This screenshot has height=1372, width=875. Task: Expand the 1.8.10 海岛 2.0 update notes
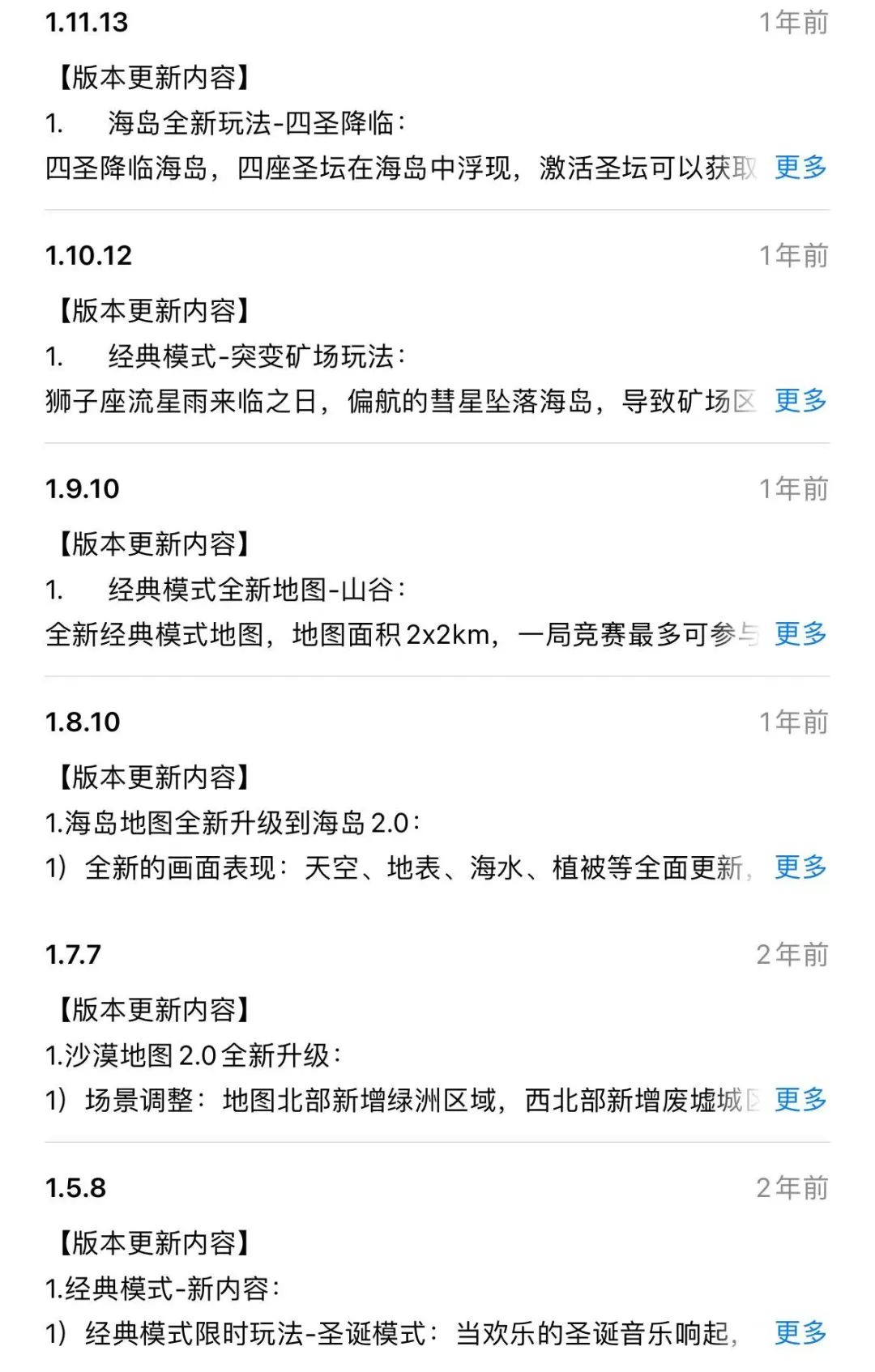pyautogui.click(x=800, y=867)
